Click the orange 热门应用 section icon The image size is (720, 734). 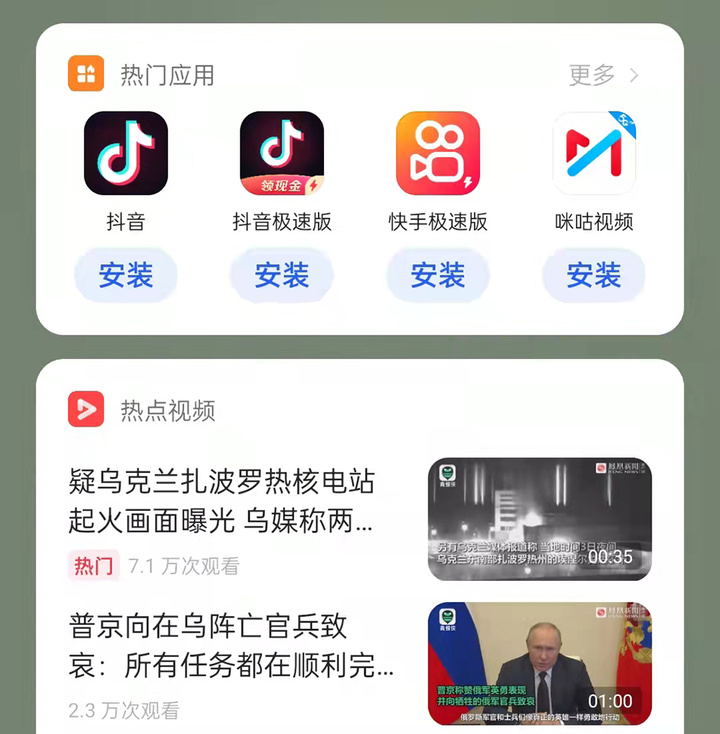click(88, 72)
